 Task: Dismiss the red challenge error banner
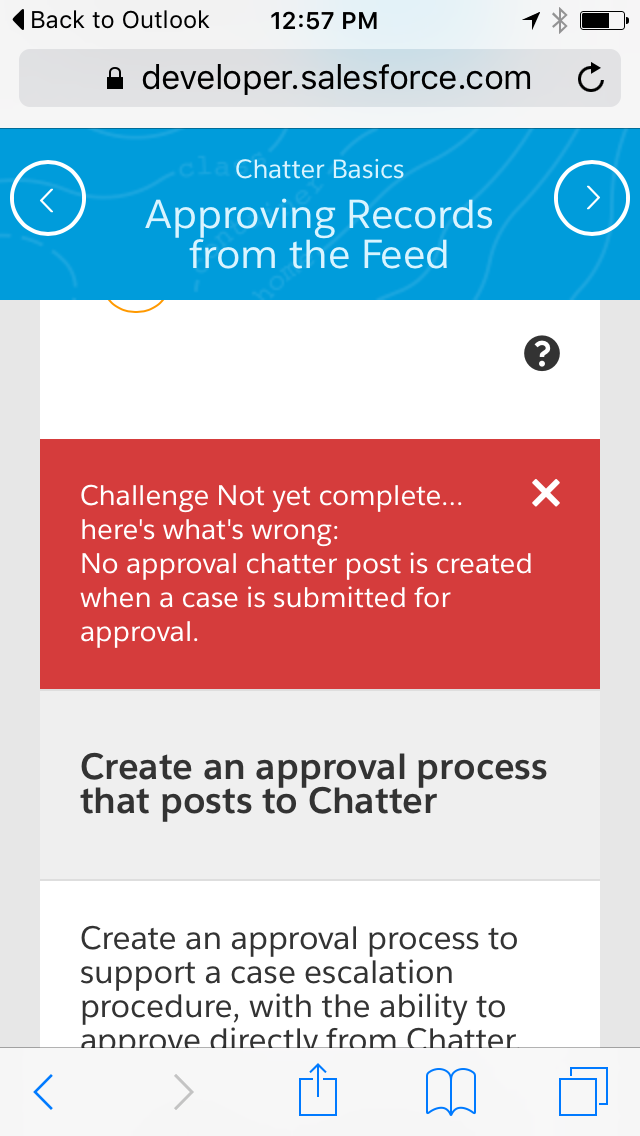tap(546, 493)
